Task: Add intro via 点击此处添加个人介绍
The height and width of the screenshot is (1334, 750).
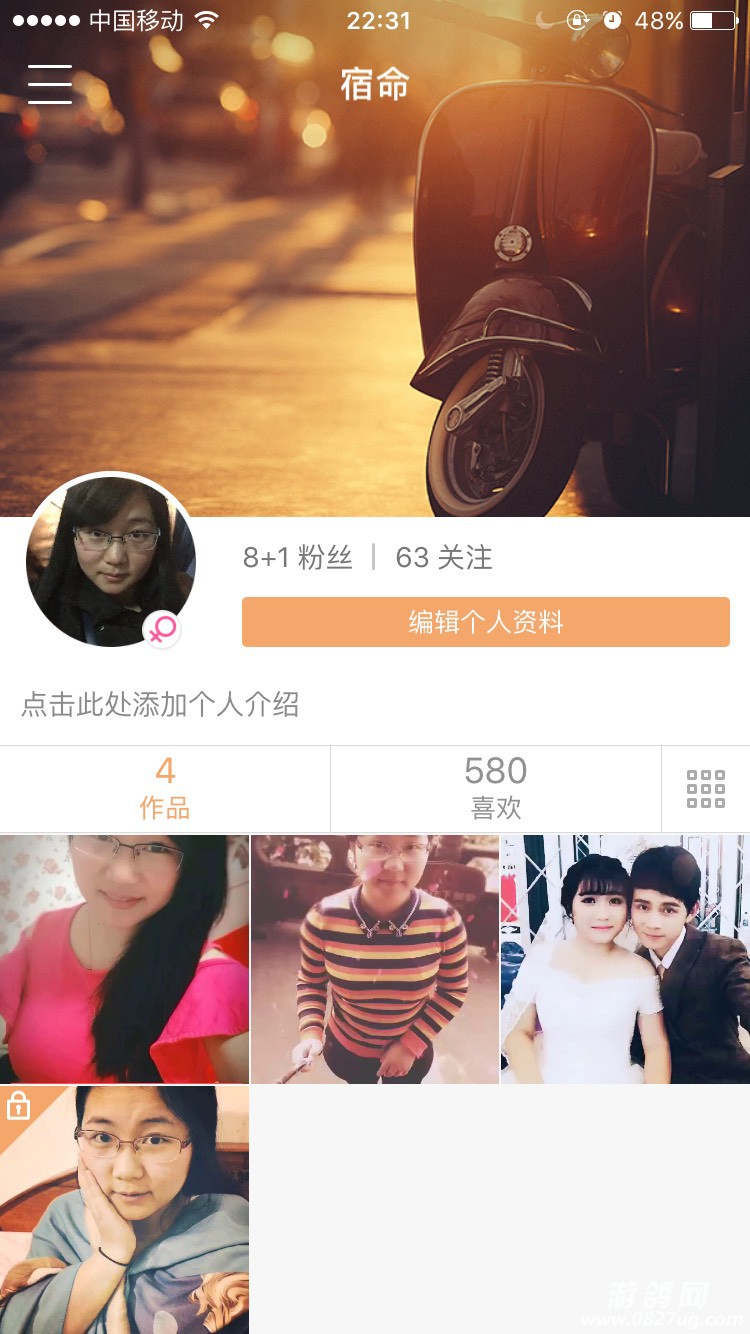Action: point(160,704)
